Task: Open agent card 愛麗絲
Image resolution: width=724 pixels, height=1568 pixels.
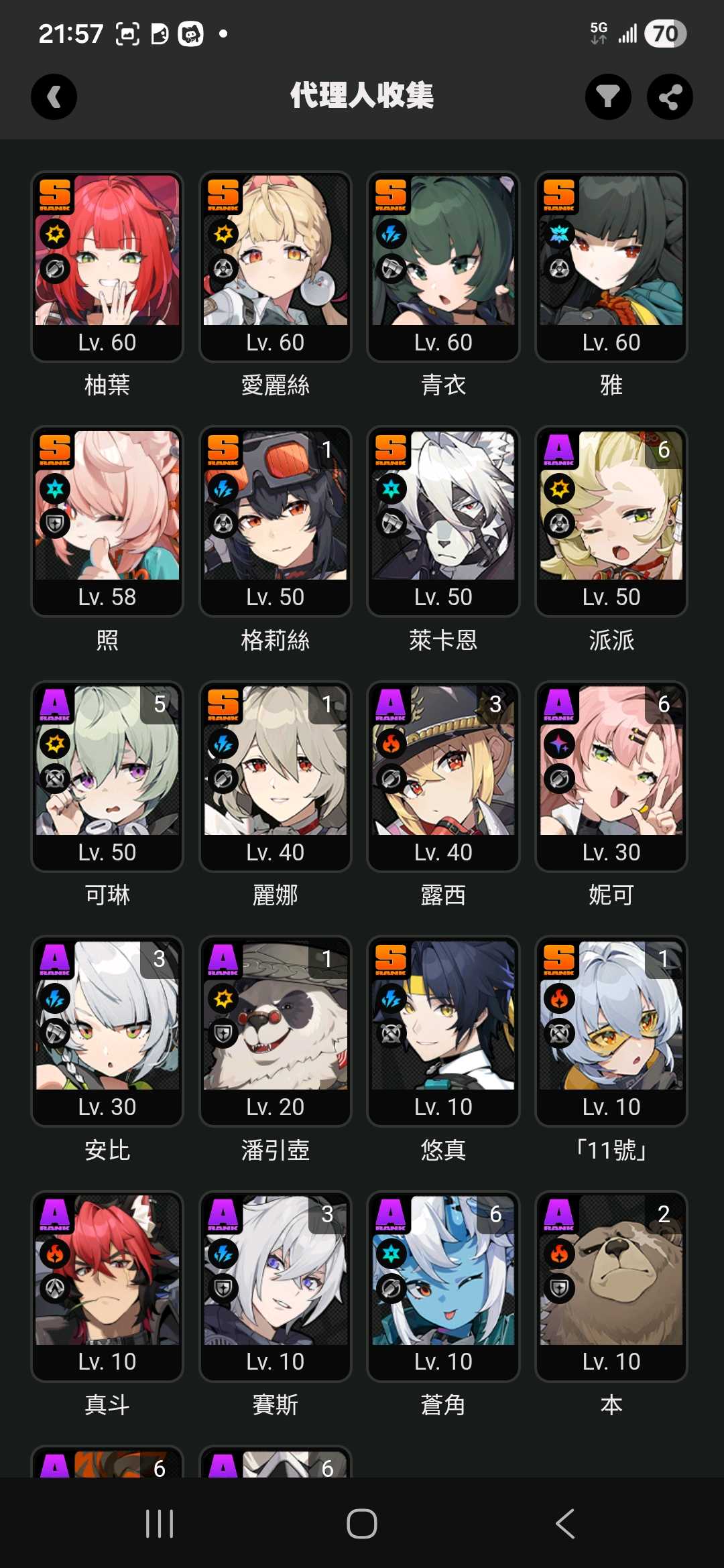Action: click(x=276, y=266)
